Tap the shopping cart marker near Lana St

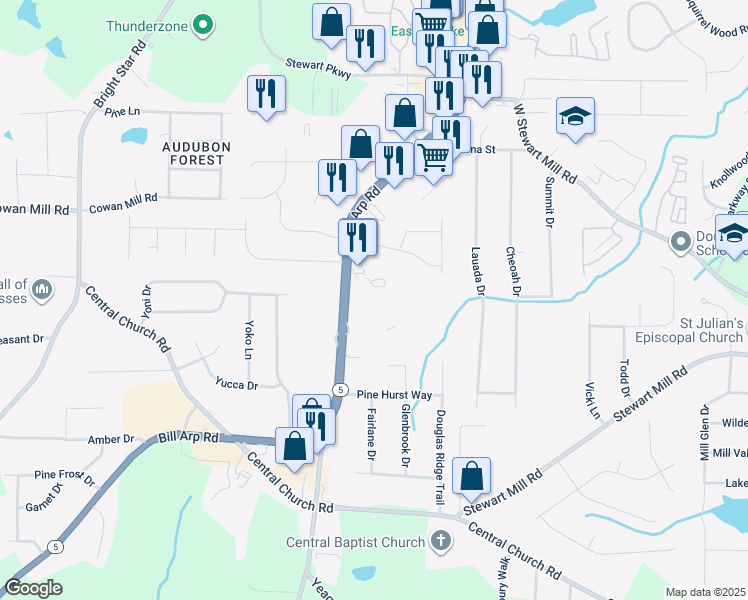[x=434, y=160]
